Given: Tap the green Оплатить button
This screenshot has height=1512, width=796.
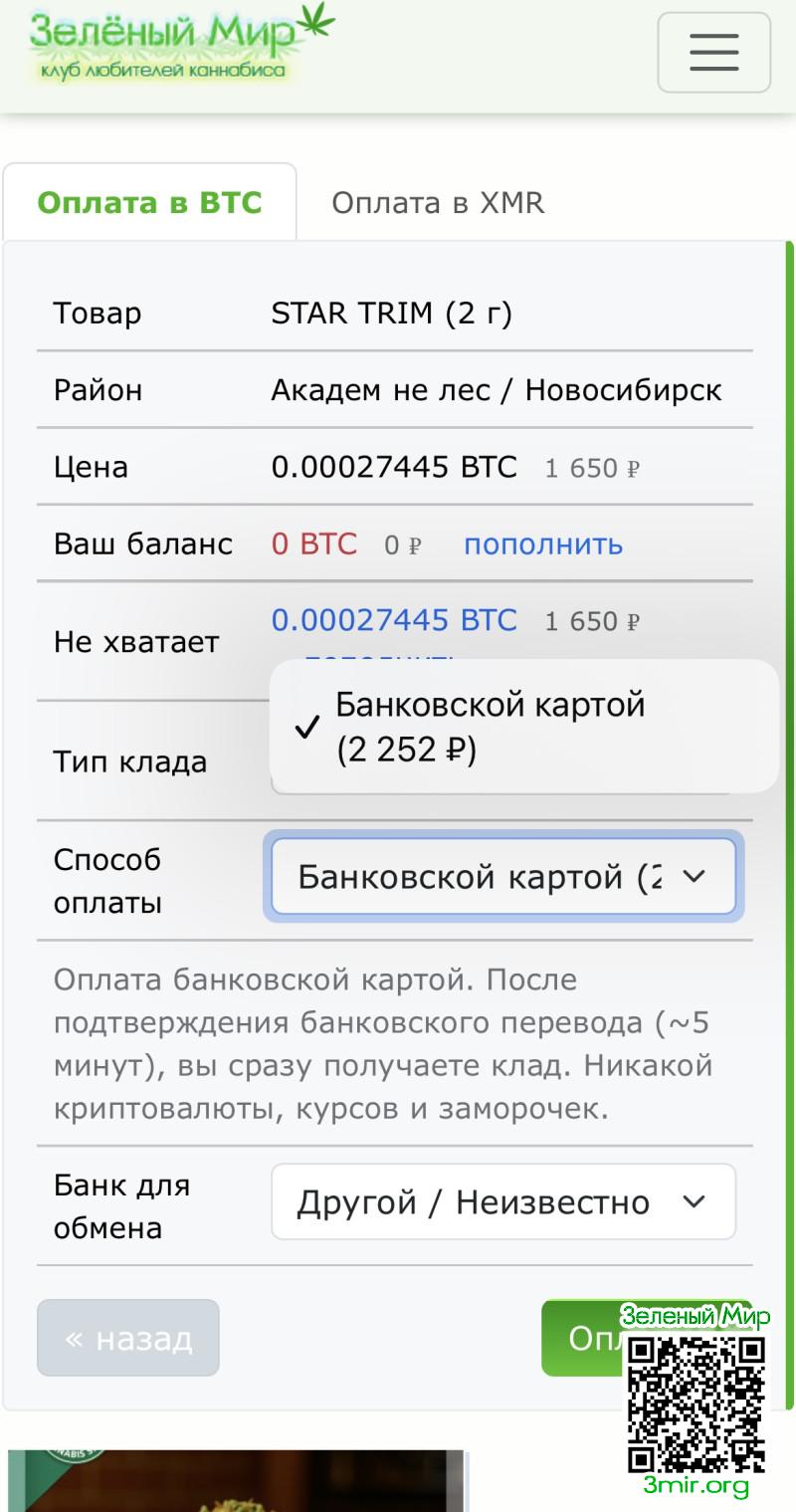Looking at the screenshot, I should (x=587, y=1338).
